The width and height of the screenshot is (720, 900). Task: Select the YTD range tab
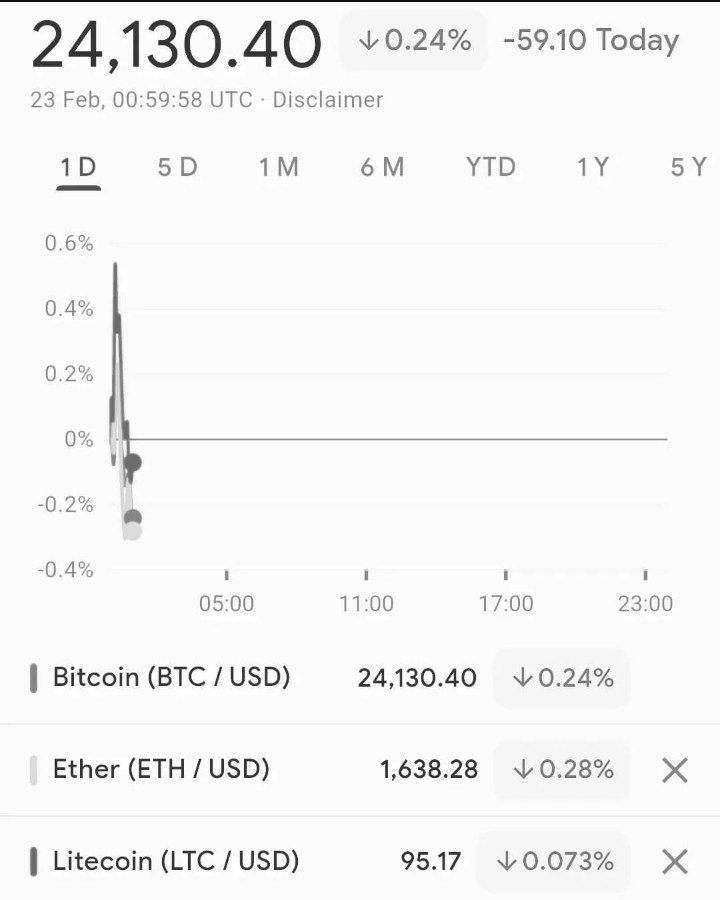pyautogui.click(x=491, y=168)
